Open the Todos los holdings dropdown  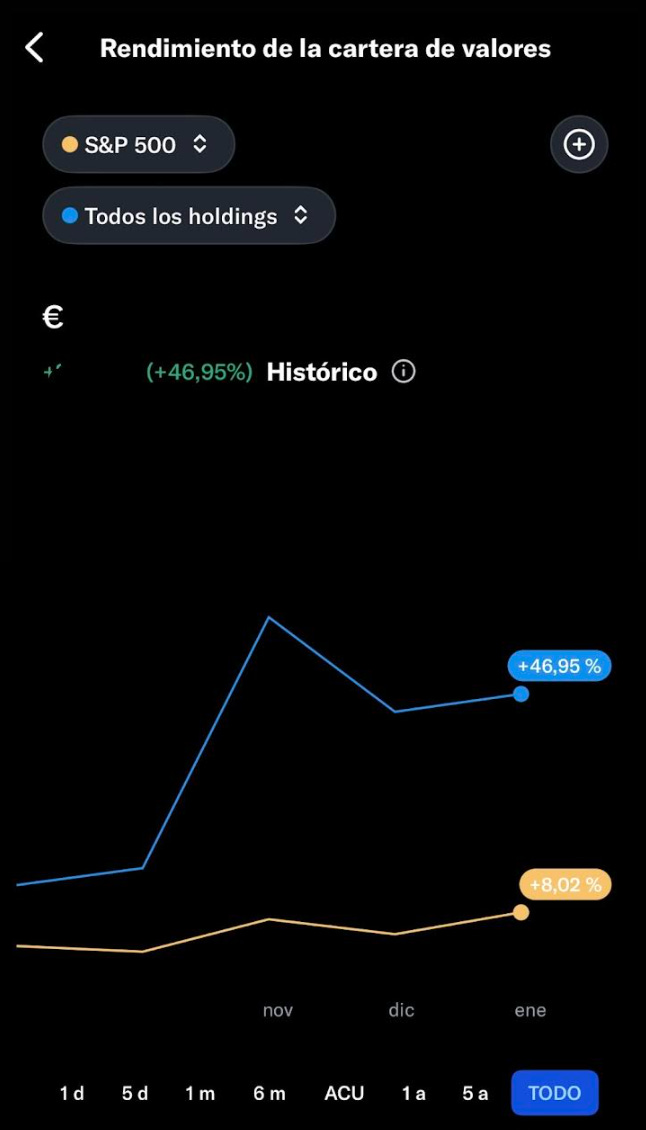pyautogui.click(x=189, y=215)
